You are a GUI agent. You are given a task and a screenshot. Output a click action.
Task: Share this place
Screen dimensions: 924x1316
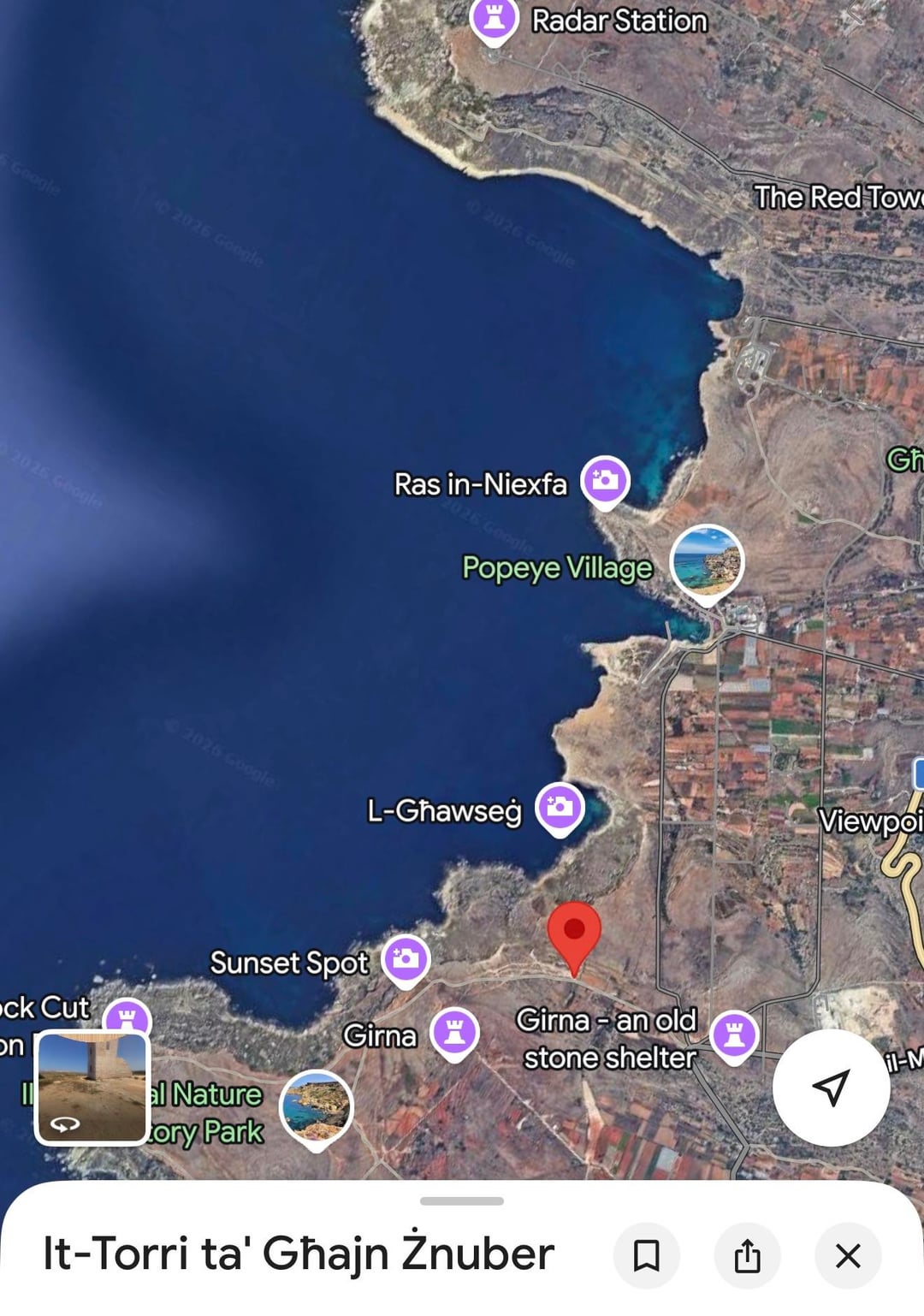(x=747, y=1256)
